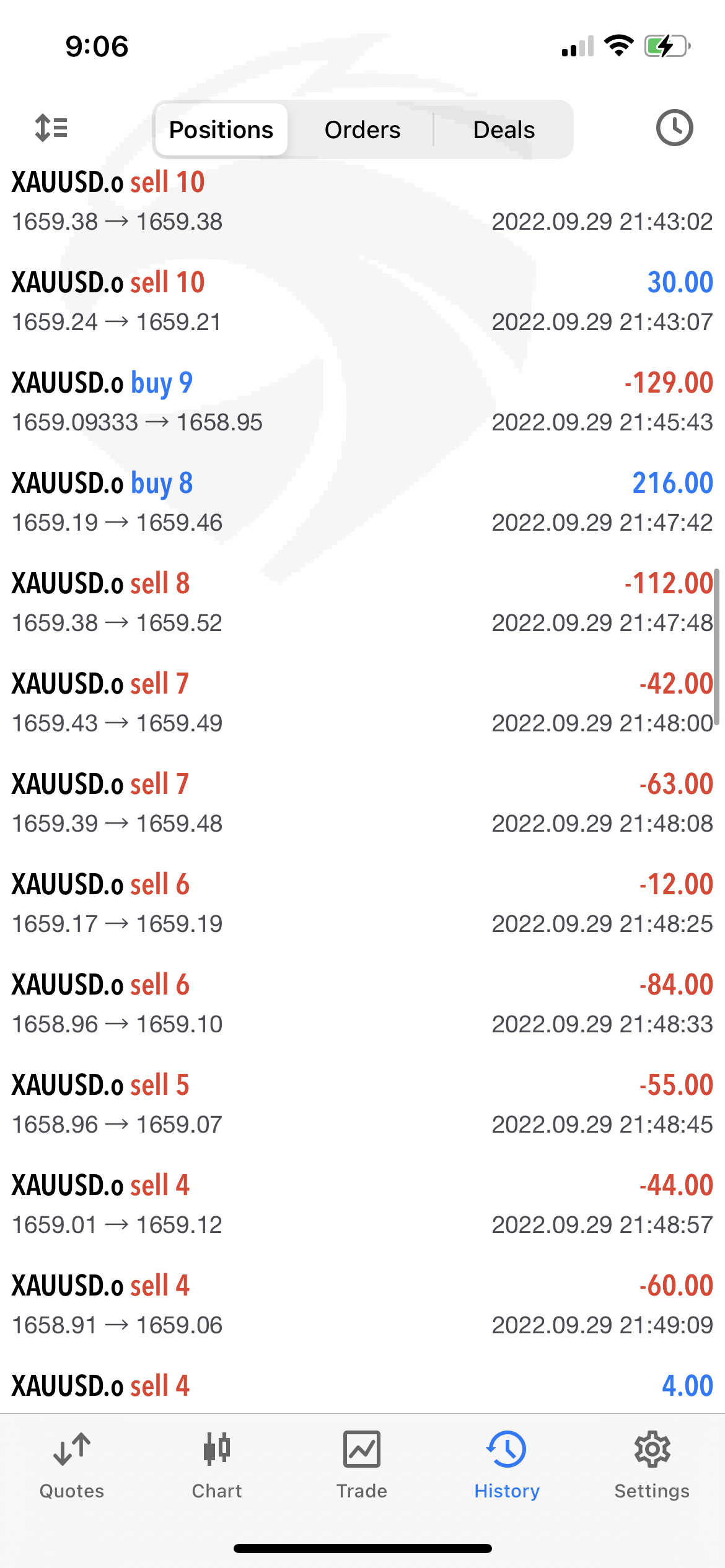Open the sort options icon
The image size is (725, 1568).
pos(51,129)
